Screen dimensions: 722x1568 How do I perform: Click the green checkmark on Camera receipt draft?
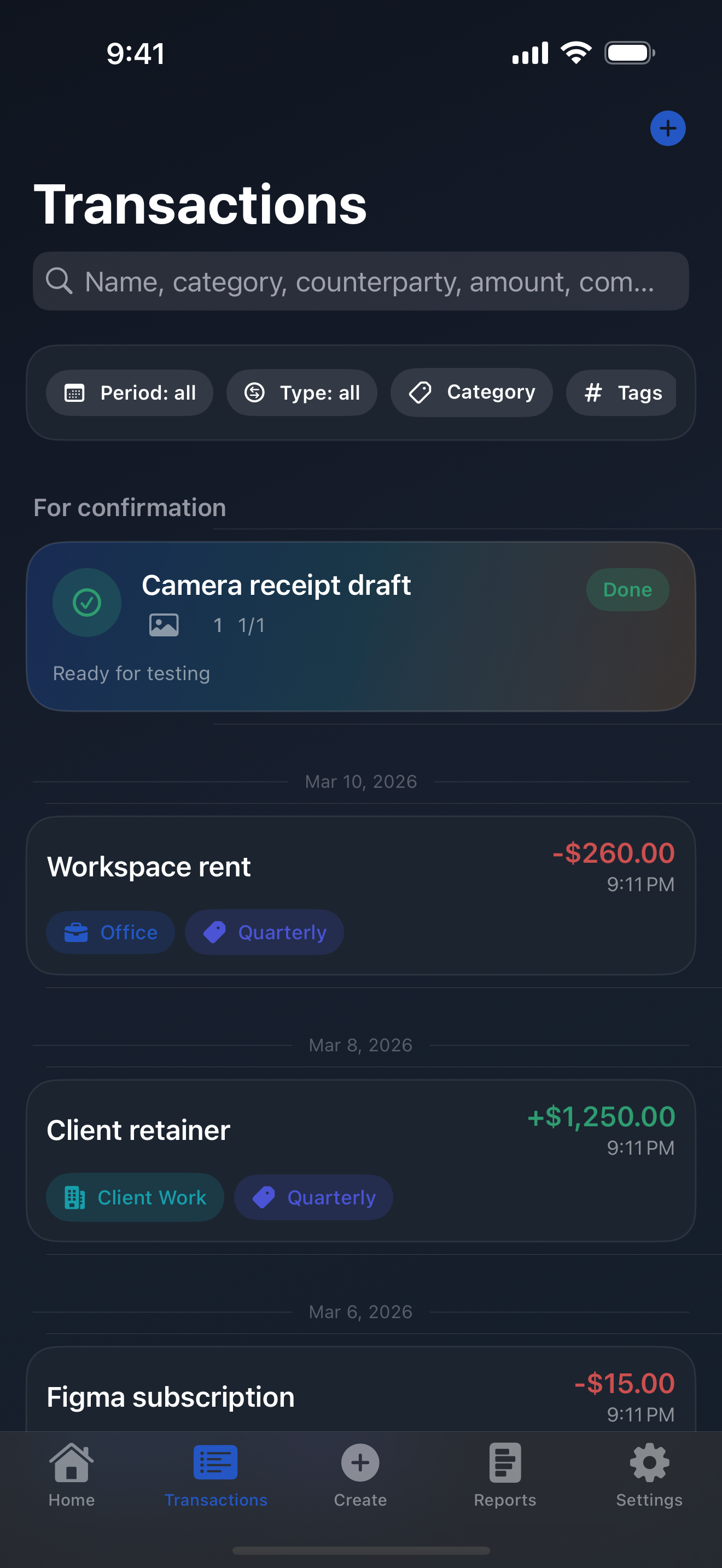coord(86,602)
